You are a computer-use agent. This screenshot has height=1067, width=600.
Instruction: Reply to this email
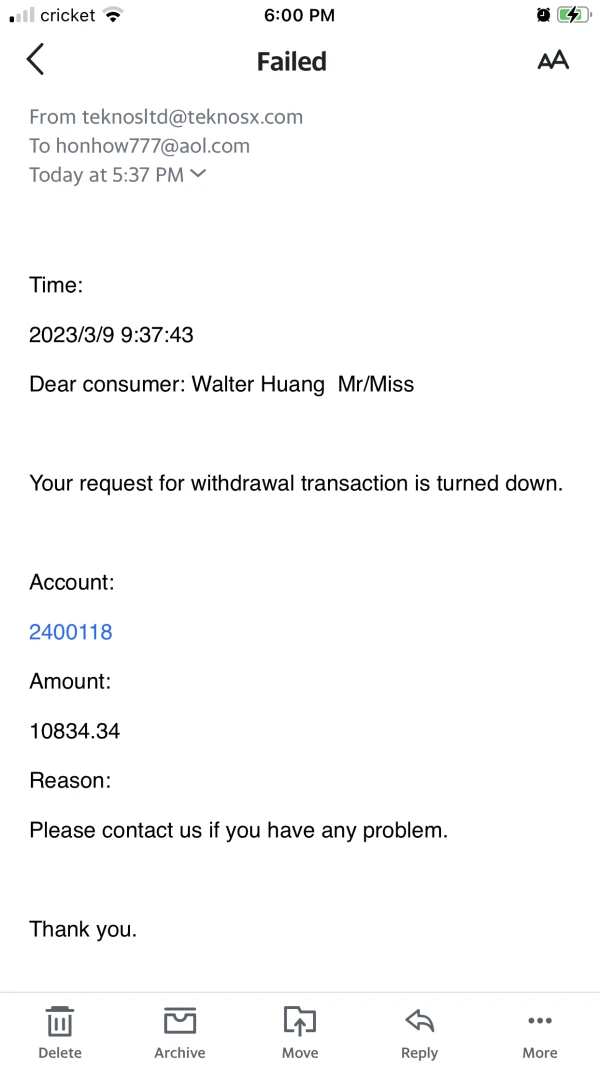pyautogui.click(x=419, y=1032)
